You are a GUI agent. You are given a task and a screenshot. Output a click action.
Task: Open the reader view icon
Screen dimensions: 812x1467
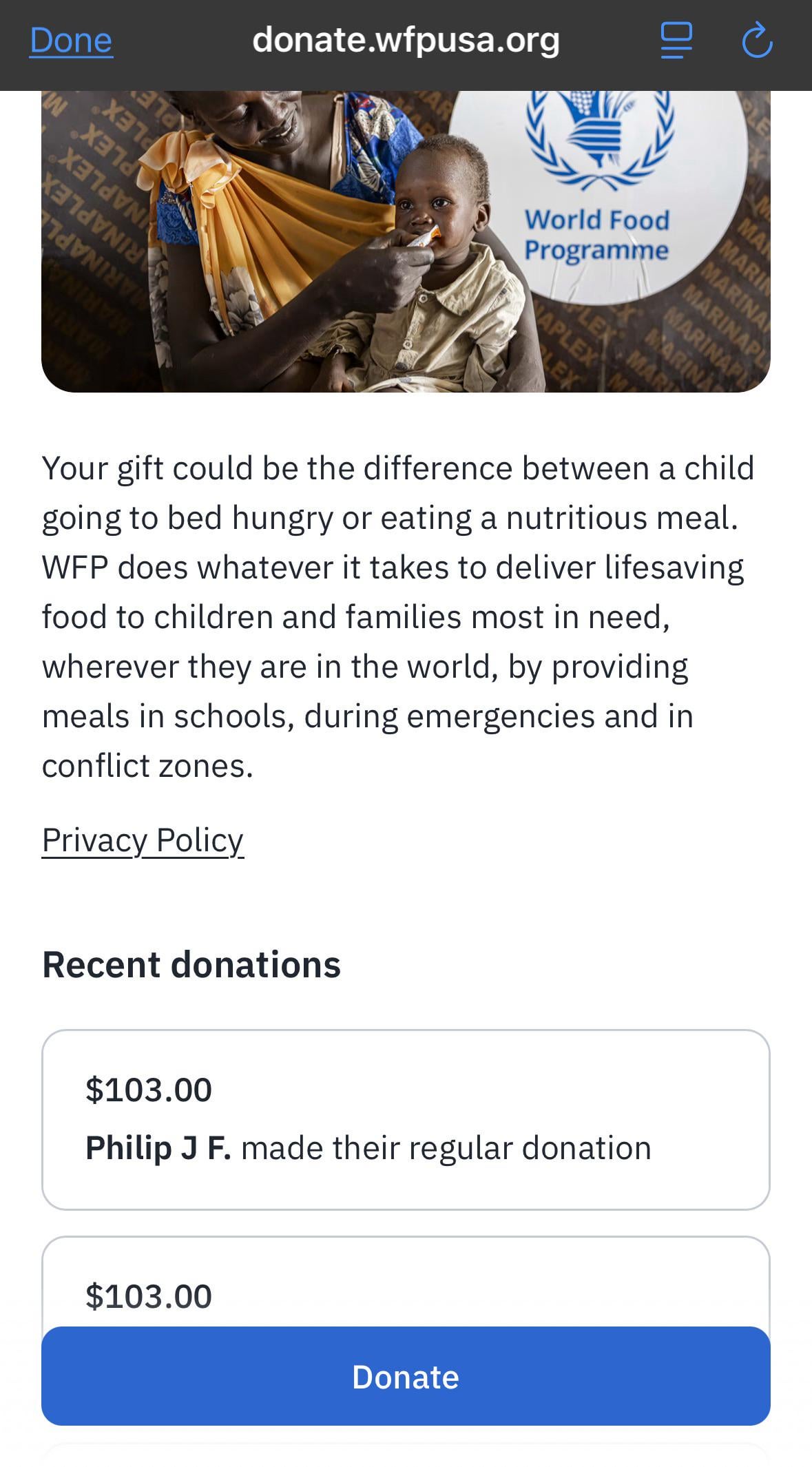pyautogui.click(x=676, y=41)
